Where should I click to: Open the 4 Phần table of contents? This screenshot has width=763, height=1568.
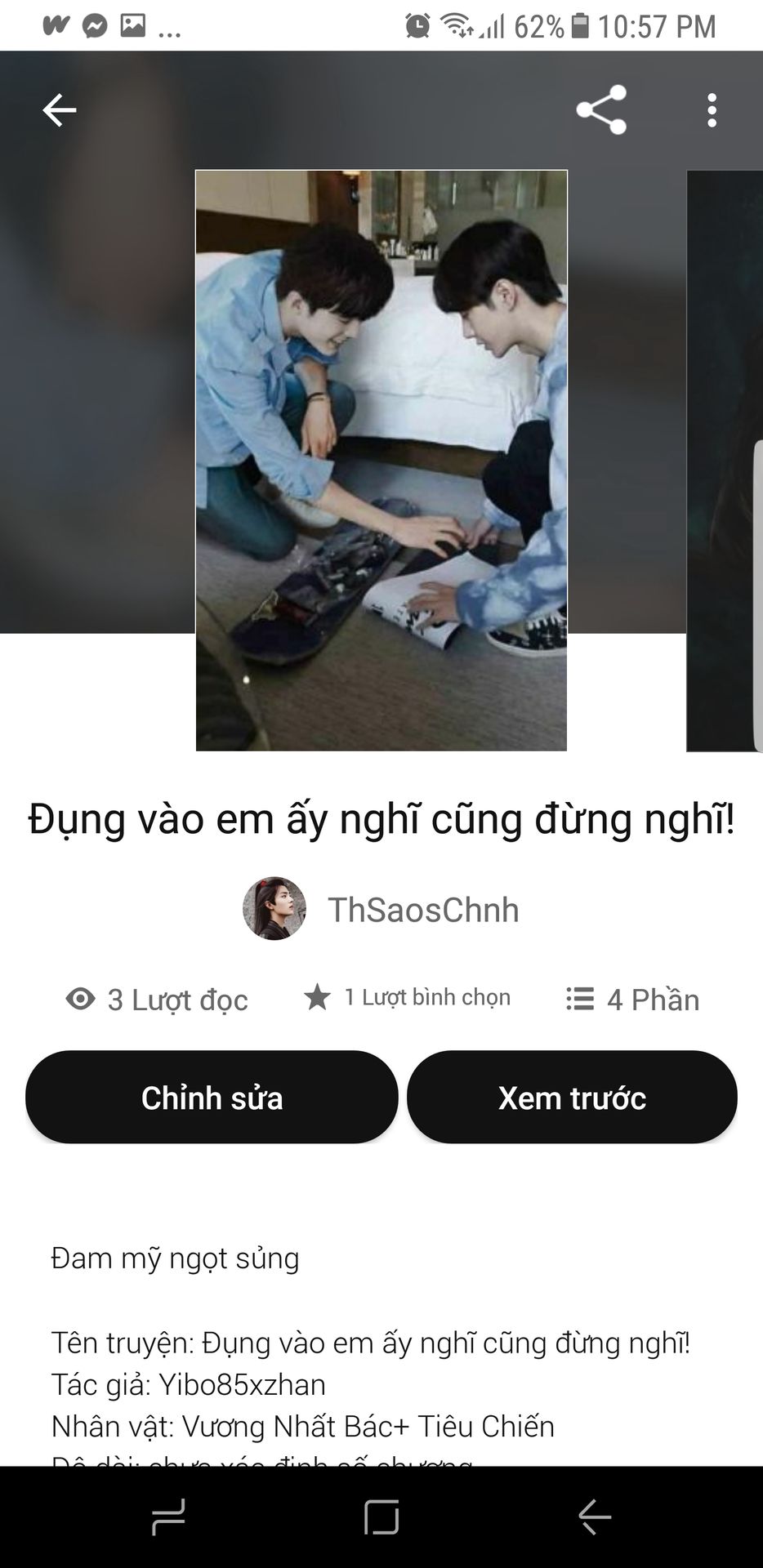click(633, 999)
